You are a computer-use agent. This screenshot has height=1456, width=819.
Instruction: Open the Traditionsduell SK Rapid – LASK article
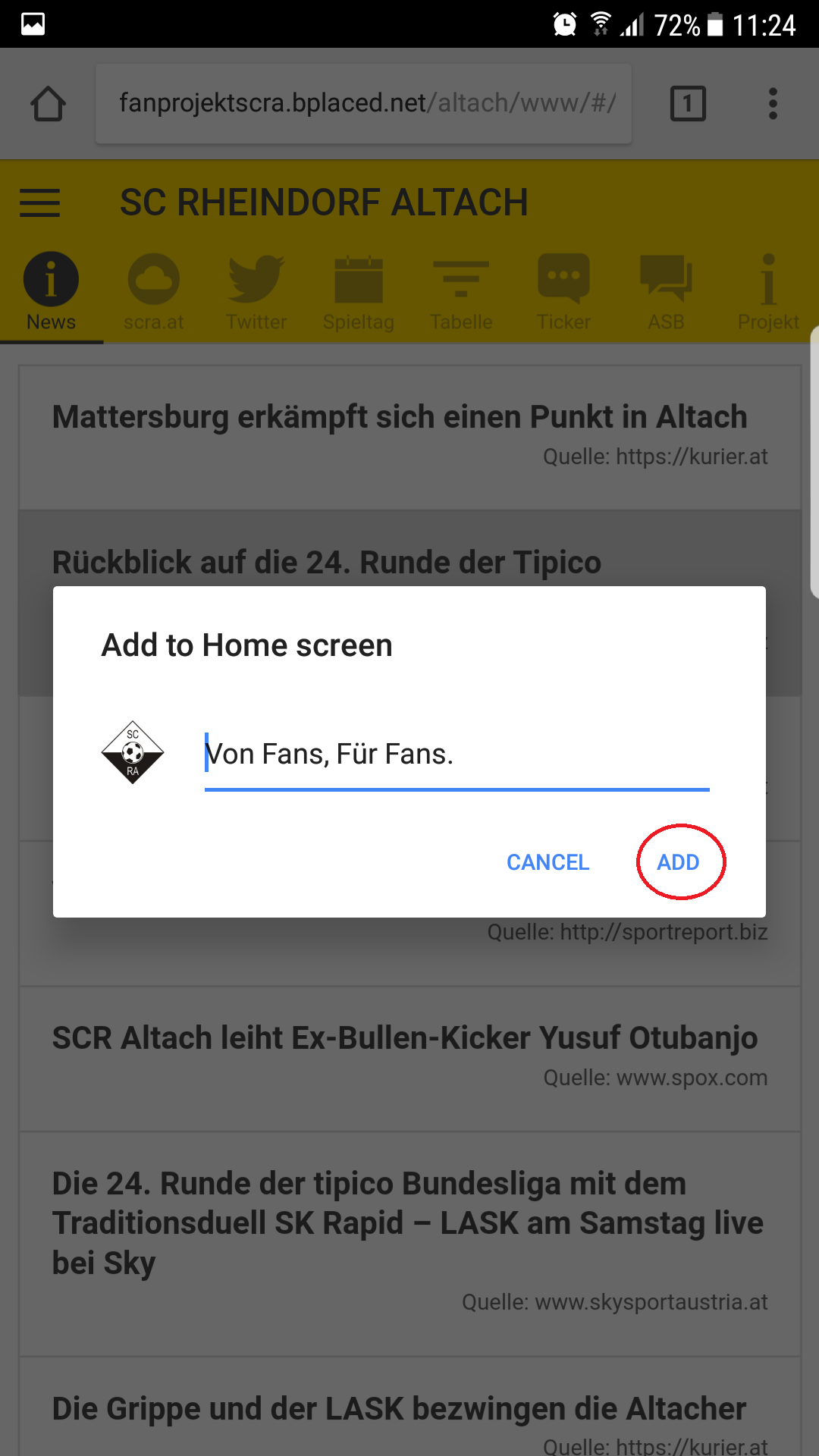409,1244
